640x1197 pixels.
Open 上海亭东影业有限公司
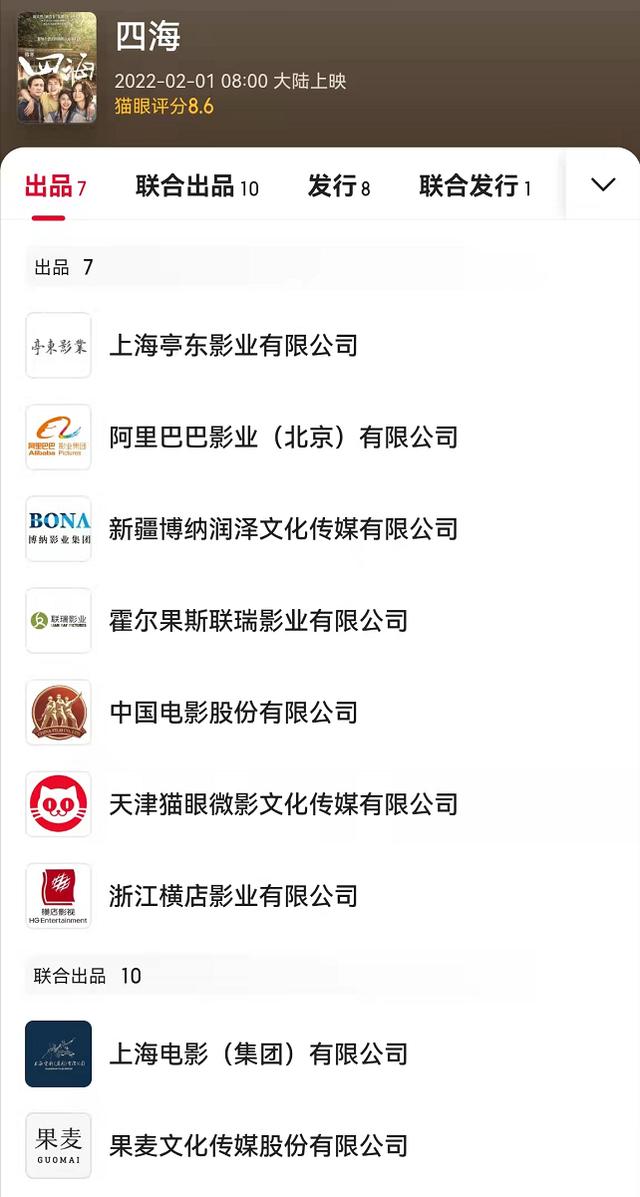[320, 345]
